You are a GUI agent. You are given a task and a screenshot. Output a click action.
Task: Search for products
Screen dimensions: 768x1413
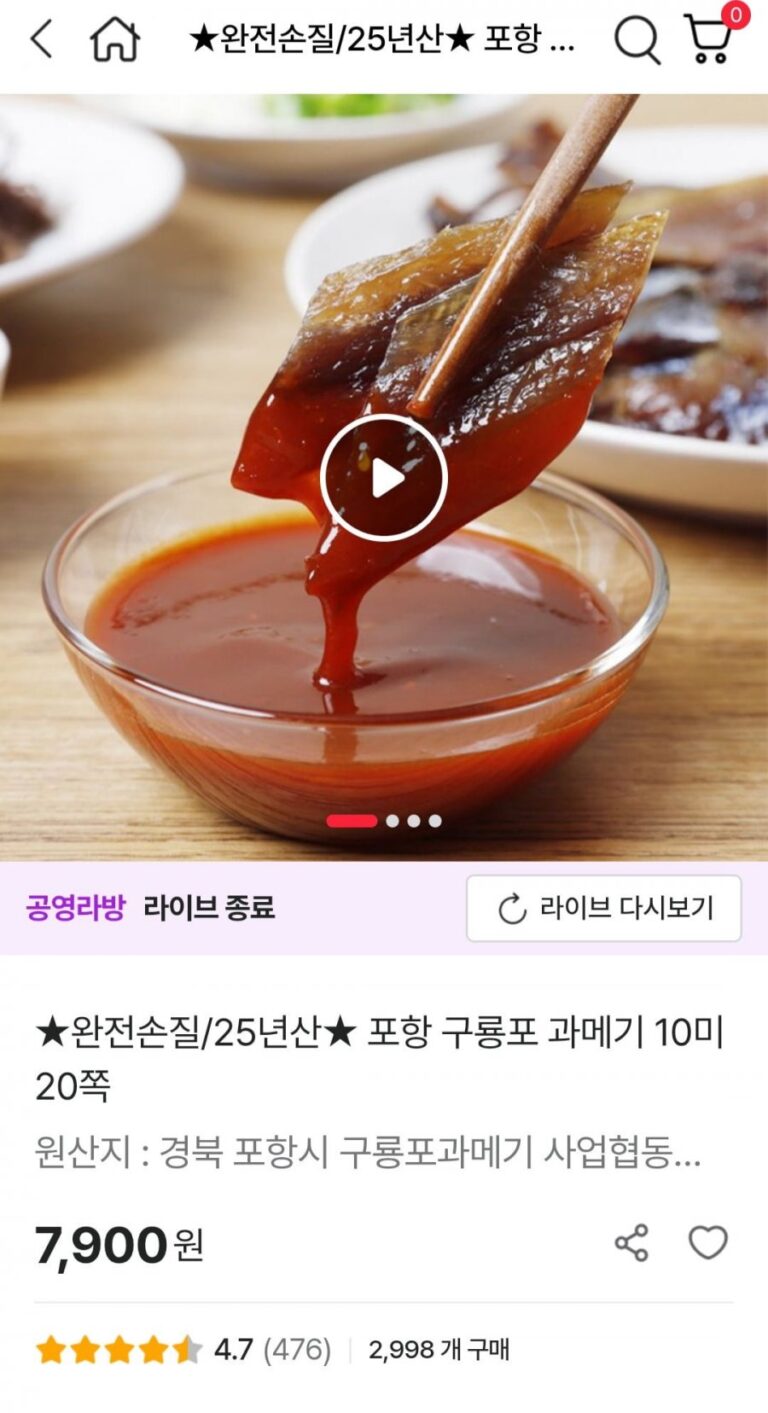point(636,40)
